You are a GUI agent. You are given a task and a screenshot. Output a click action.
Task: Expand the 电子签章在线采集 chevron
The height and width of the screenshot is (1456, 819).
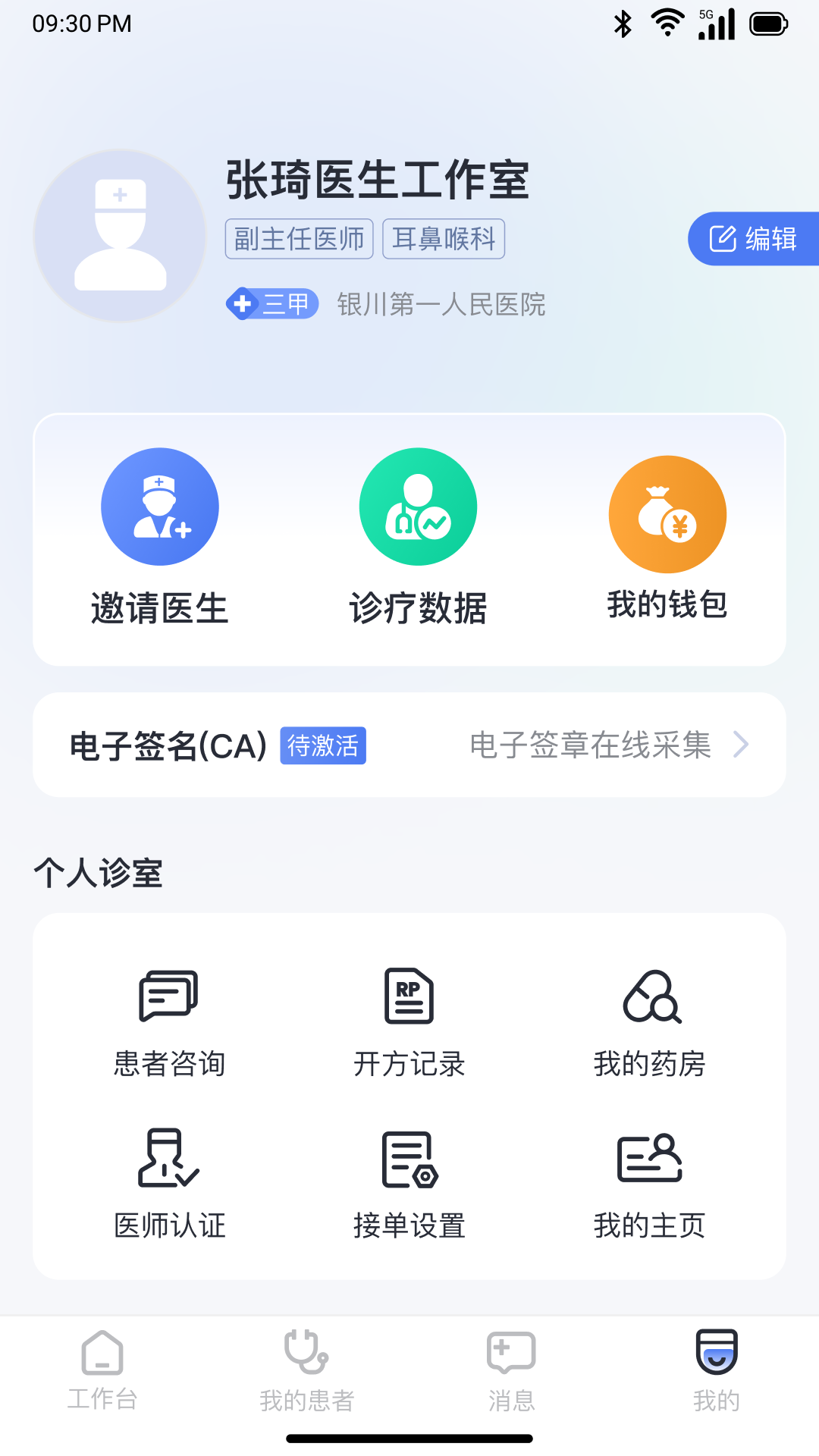tap(741, 745)
